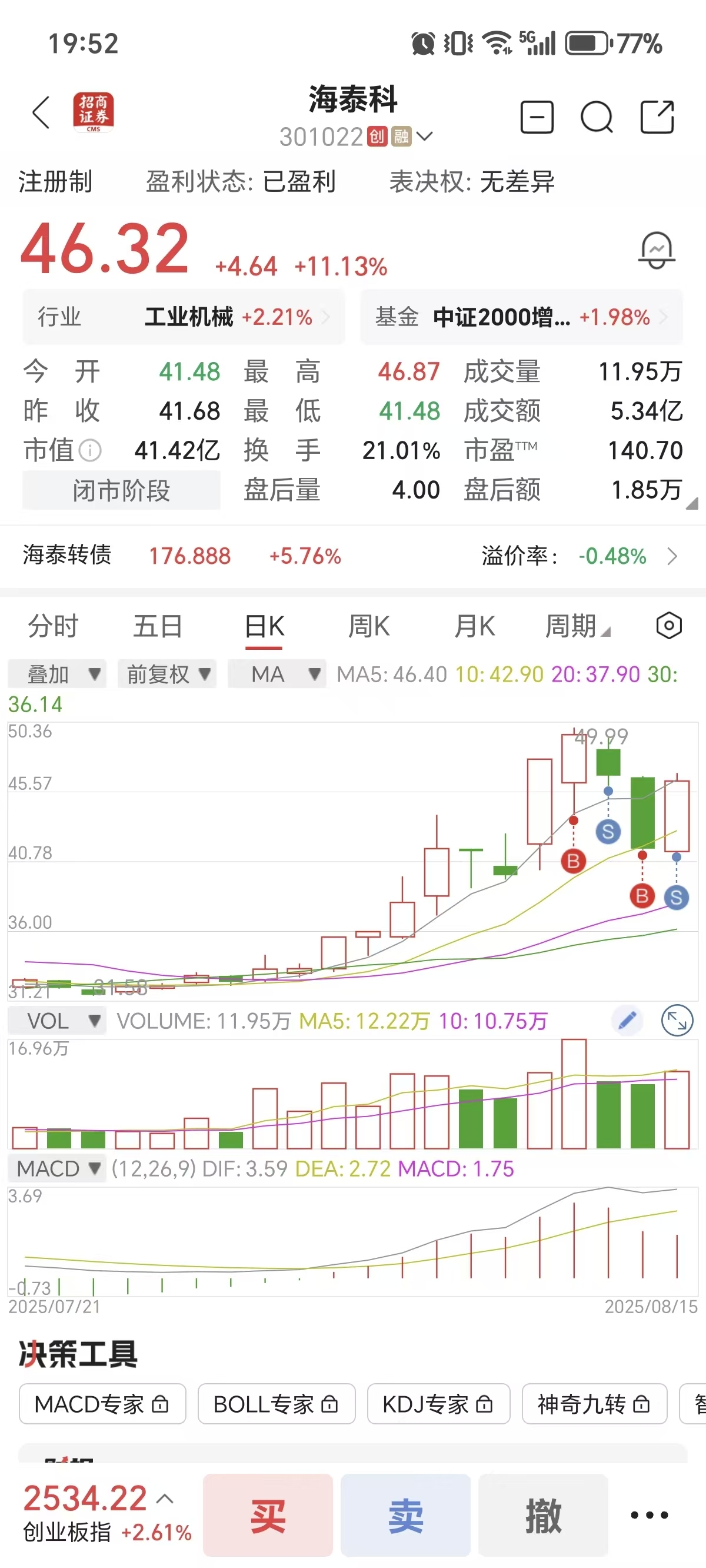
Task: Open the 海泰转债 convertible bond row
Action: coord(352,556)
